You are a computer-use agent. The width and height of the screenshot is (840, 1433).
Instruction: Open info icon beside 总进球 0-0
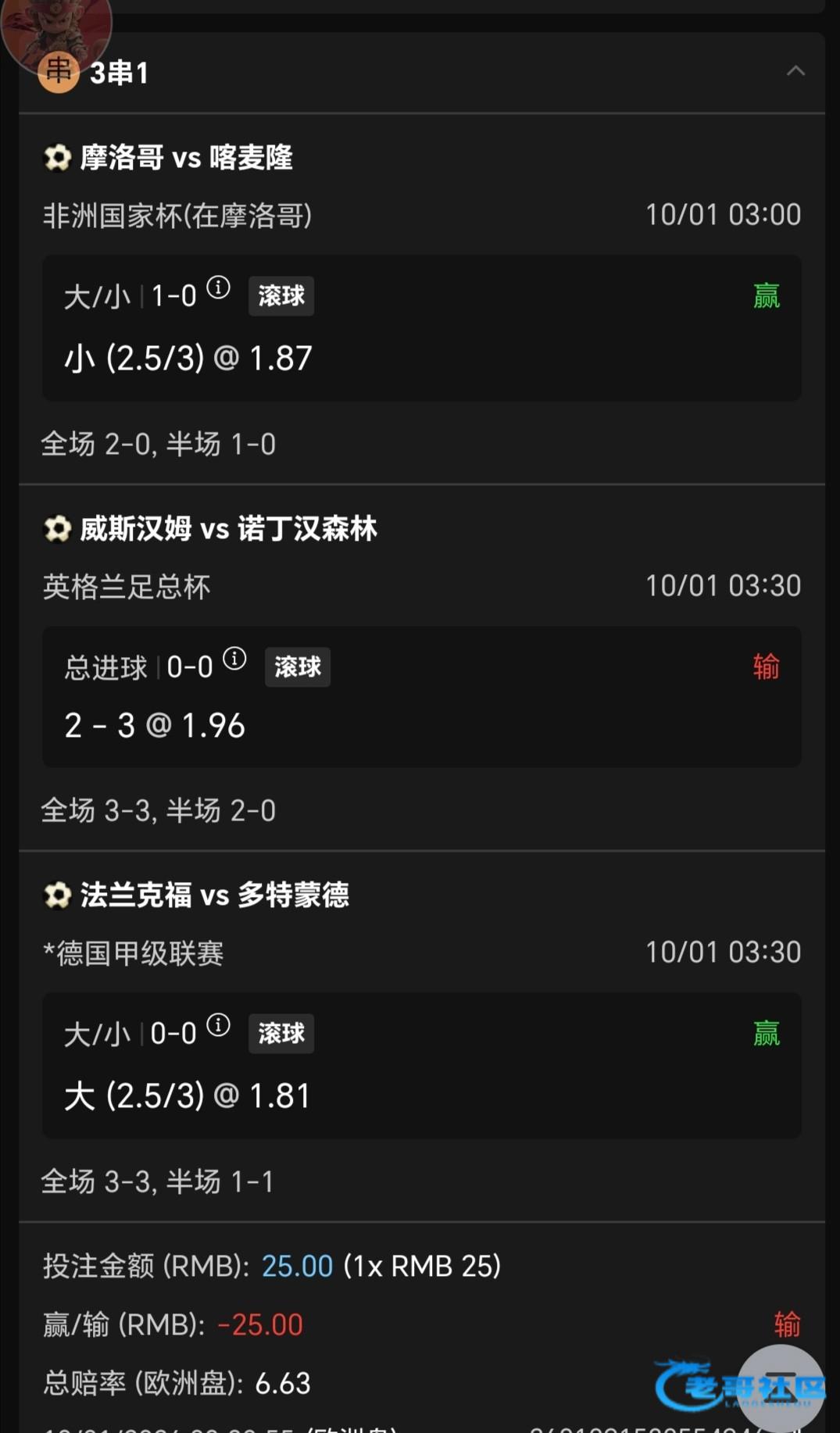(234, 659)
